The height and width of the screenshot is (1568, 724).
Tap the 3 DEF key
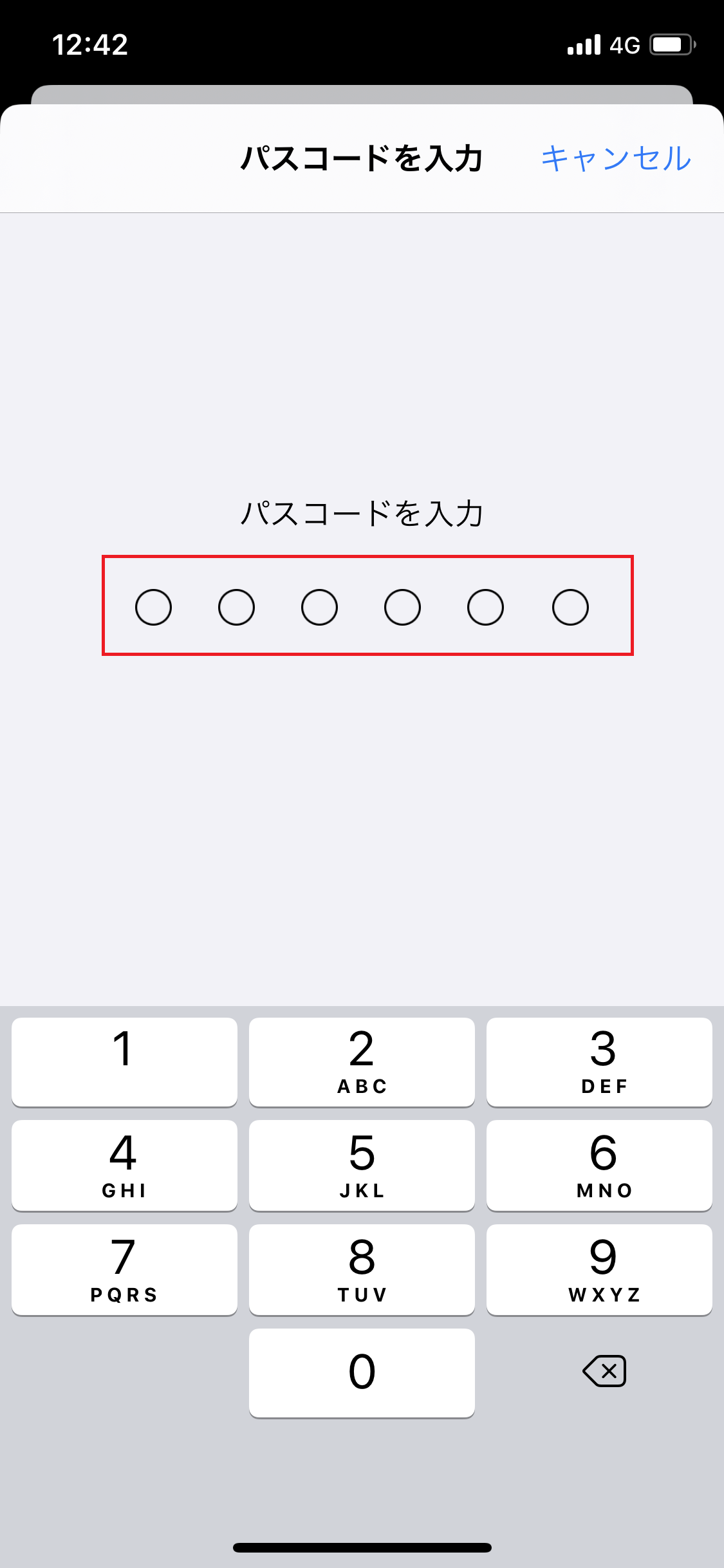coord(599,1062)
